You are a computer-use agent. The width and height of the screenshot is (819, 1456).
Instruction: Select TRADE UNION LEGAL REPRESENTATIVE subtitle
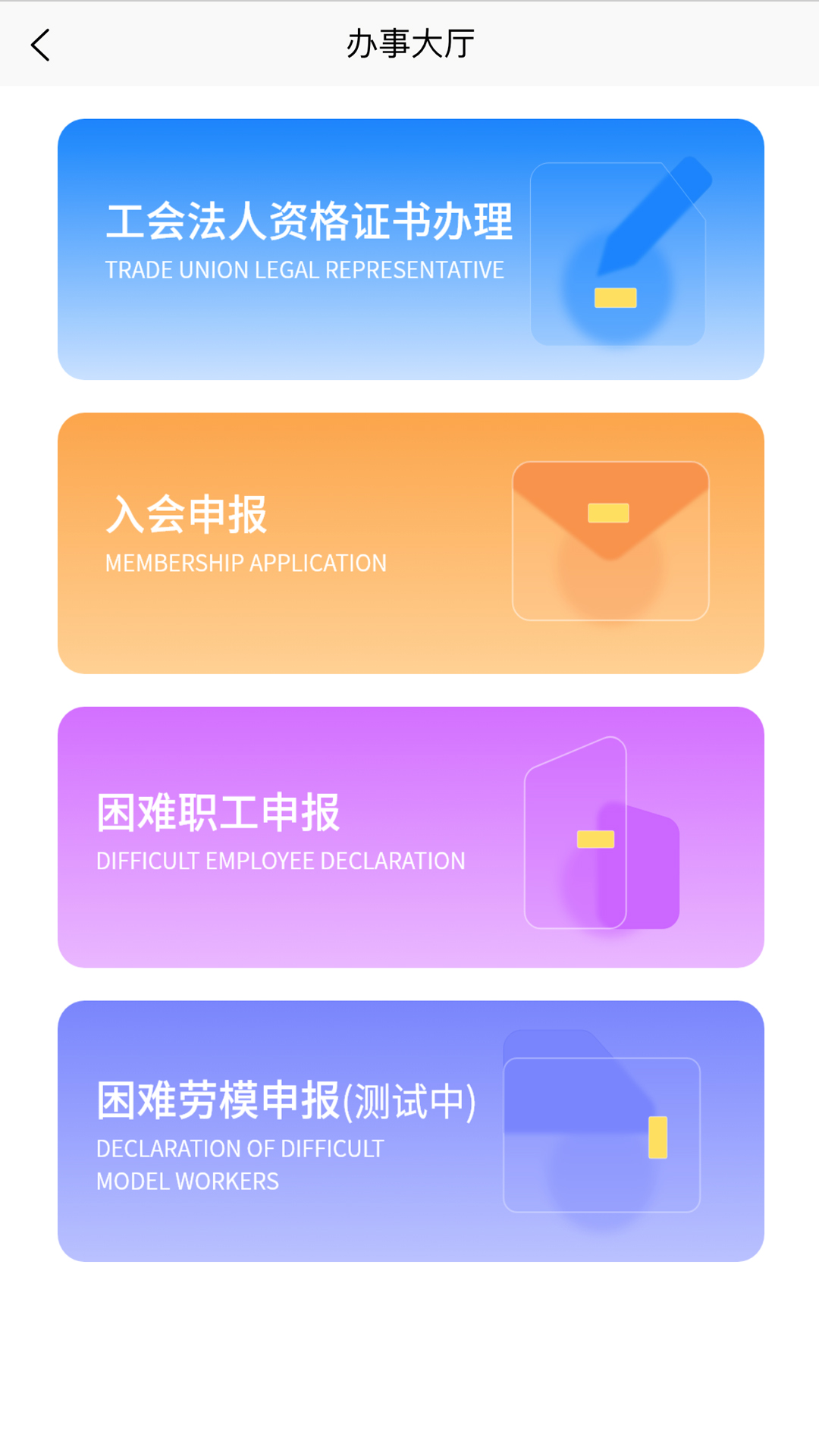(304, 269)
